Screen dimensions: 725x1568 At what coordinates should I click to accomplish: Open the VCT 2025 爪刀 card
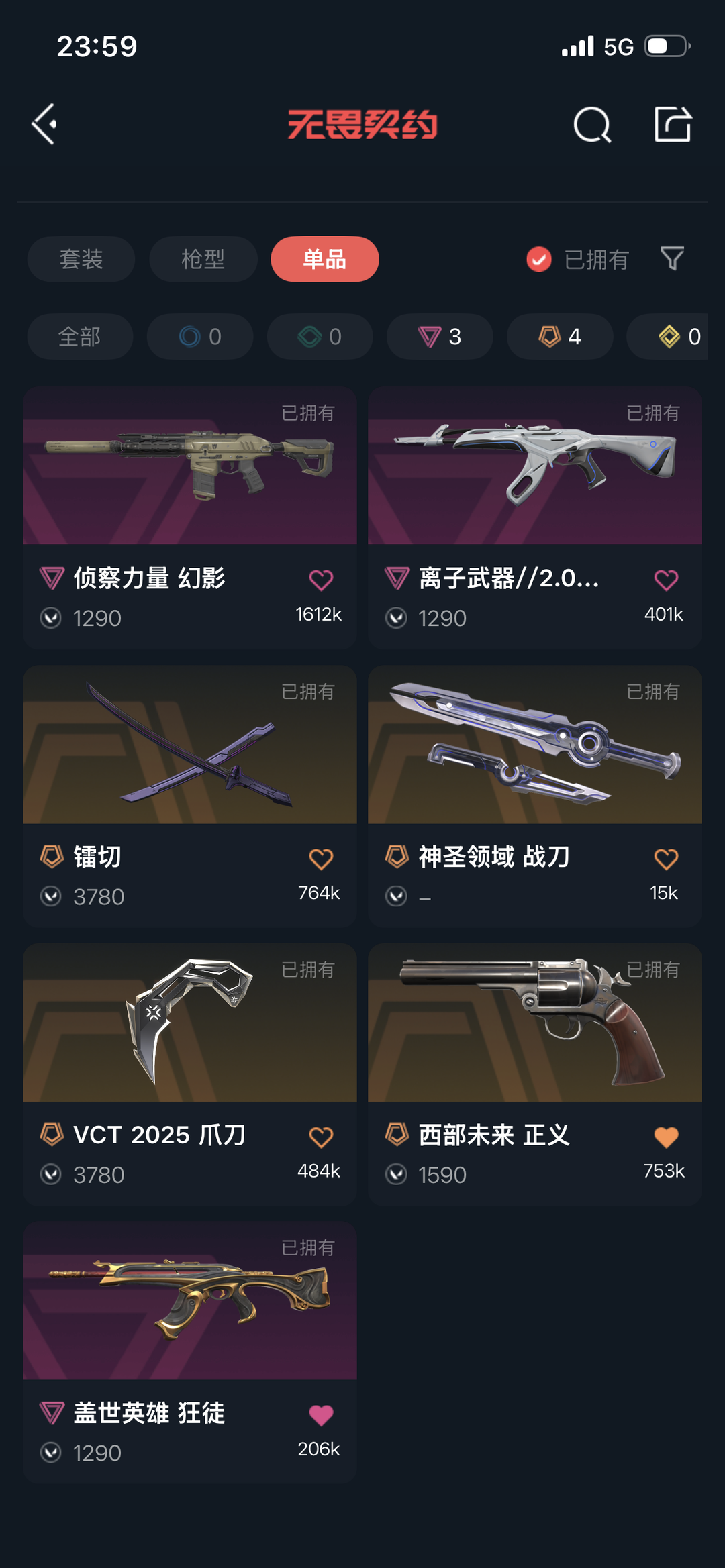190,1075
